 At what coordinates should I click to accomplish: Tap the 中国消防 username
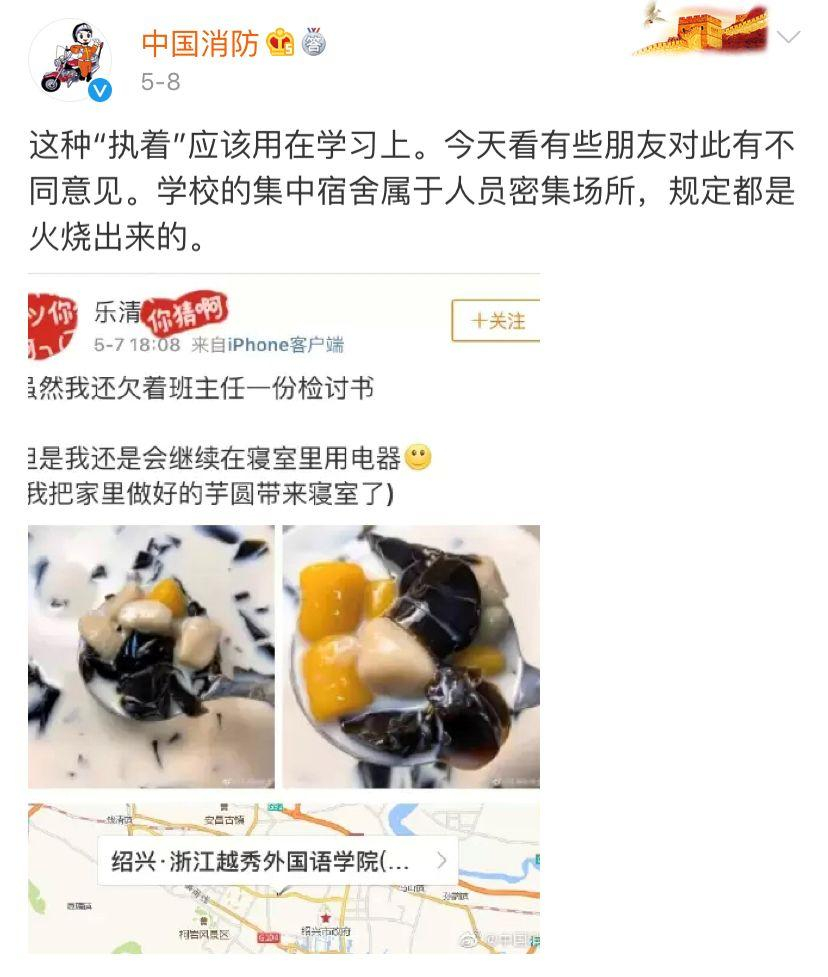tap(200, 43)
